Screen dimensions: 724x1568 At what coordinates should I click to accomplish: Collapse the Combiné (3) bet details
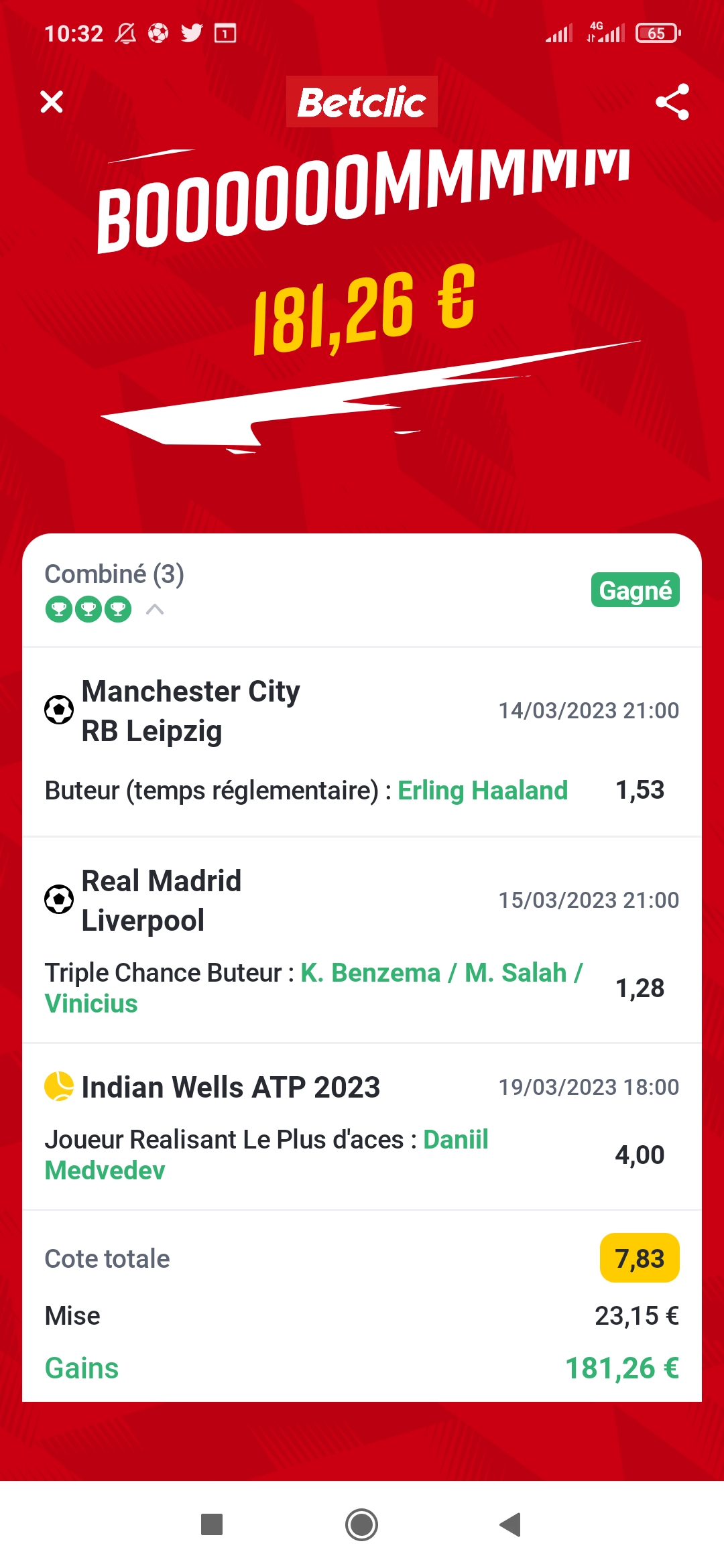155,609
